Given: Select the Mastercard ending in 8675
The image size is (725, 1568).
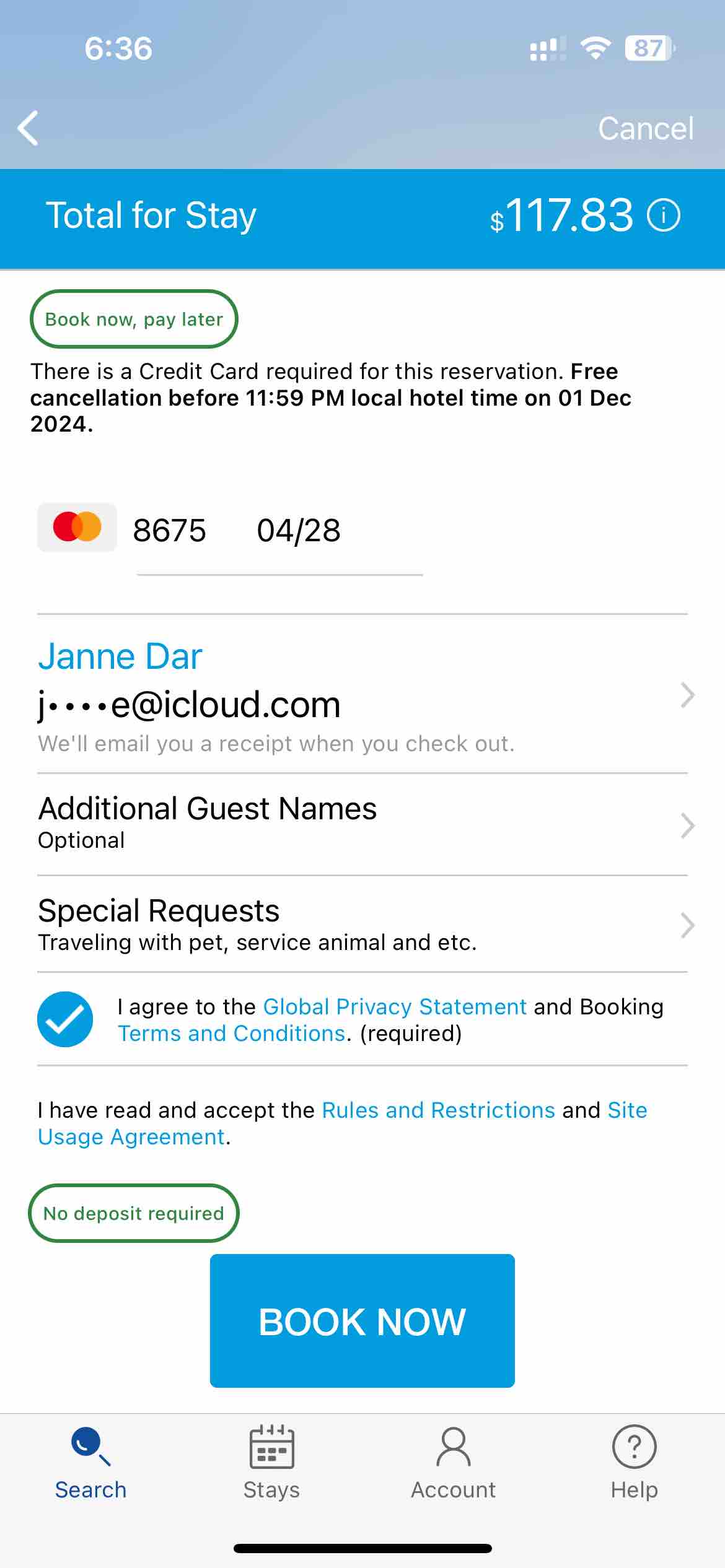Looking at the screenshot, I should point(229,530).
